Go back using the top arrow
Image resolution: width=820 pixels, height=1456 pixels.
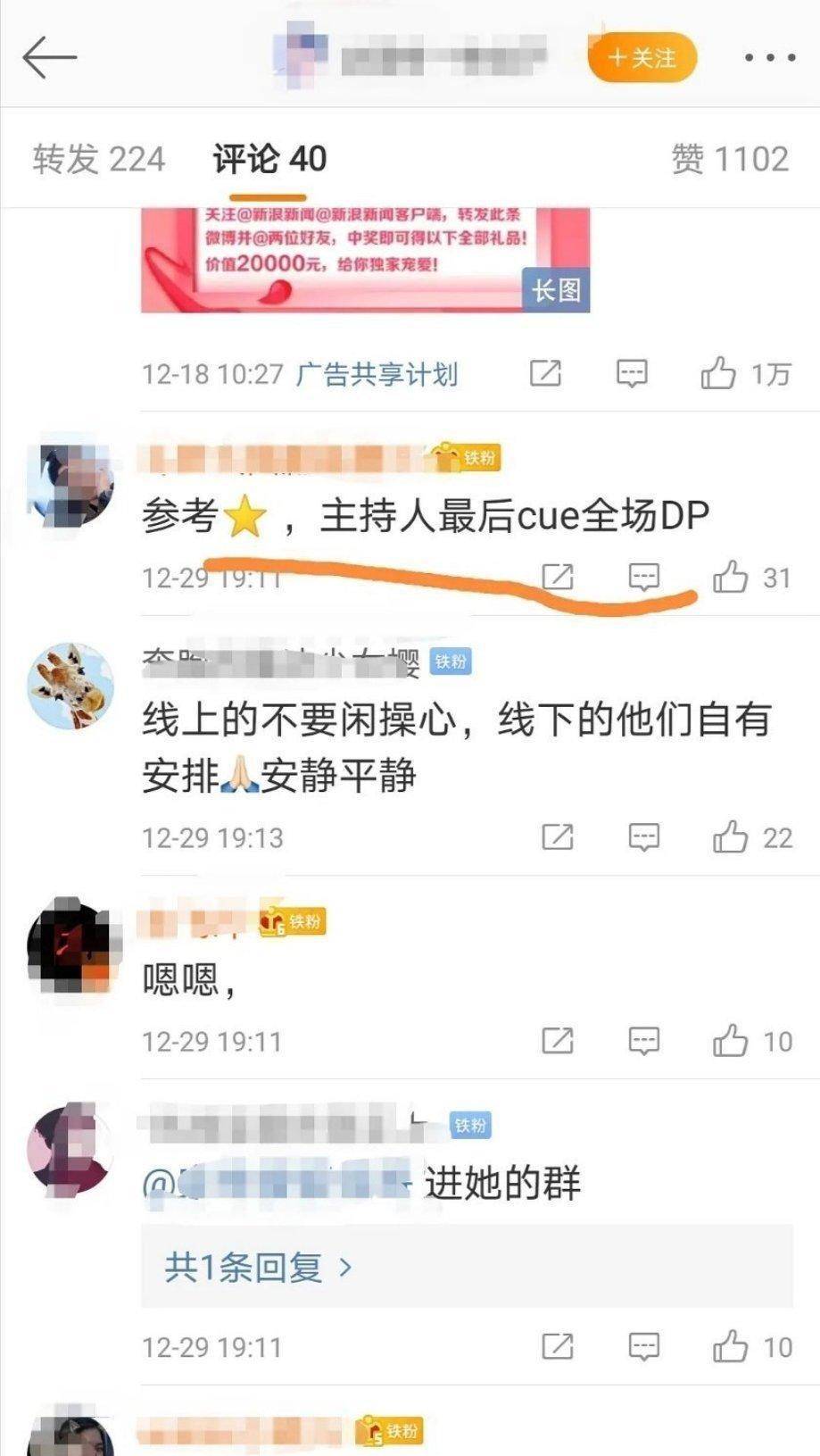(49, 58)
